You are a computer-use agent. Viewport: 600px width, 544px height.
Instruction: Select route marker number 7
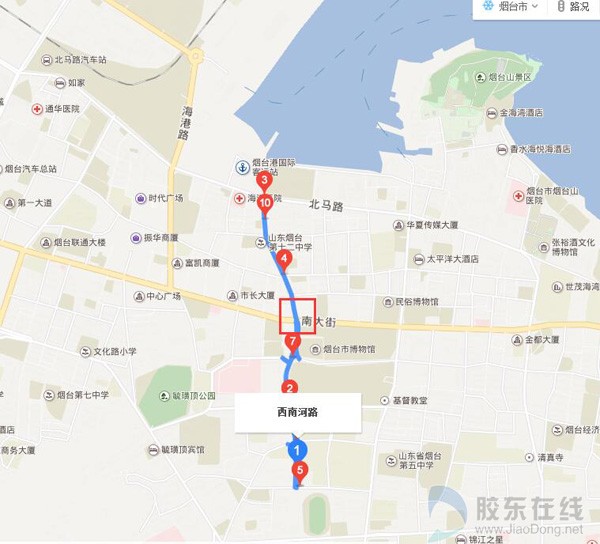(292, 342)
